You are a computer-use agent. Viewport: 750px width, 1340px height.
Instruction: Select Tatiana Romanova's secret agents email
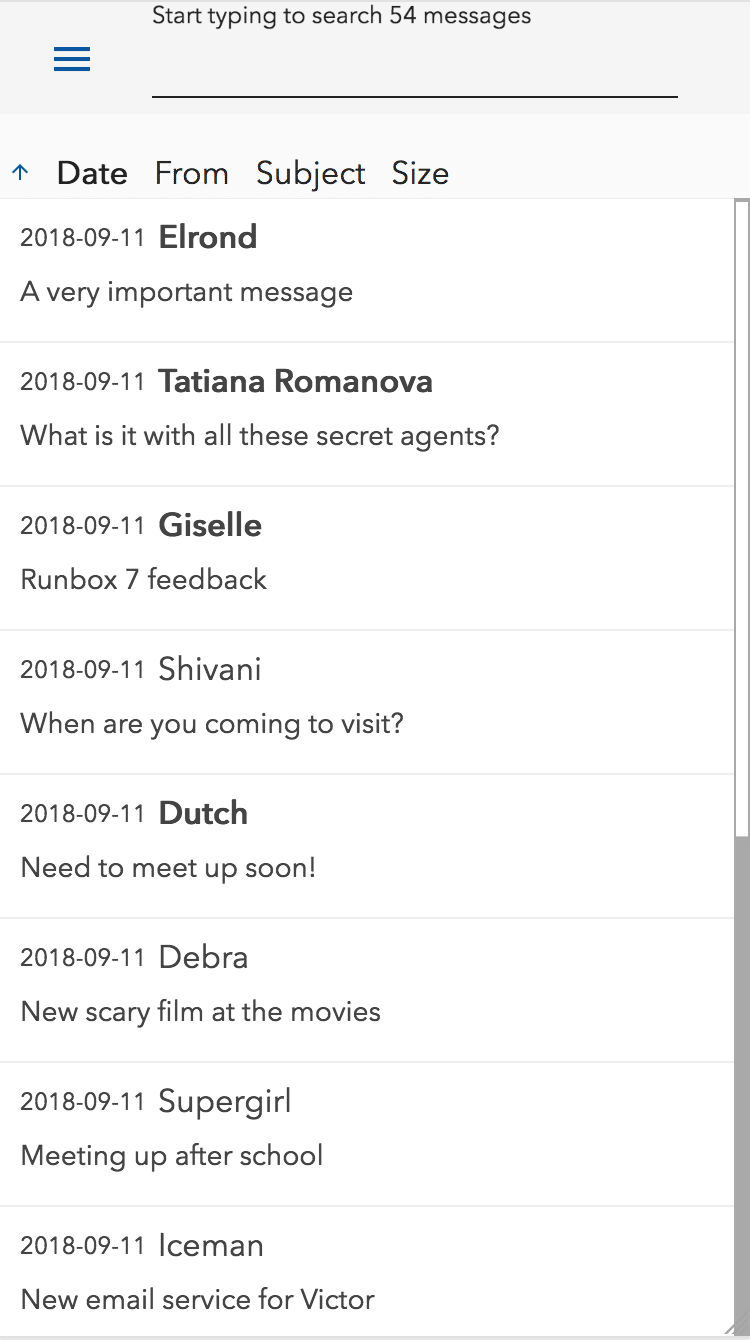pyautogui.click(x=300, y=410)
